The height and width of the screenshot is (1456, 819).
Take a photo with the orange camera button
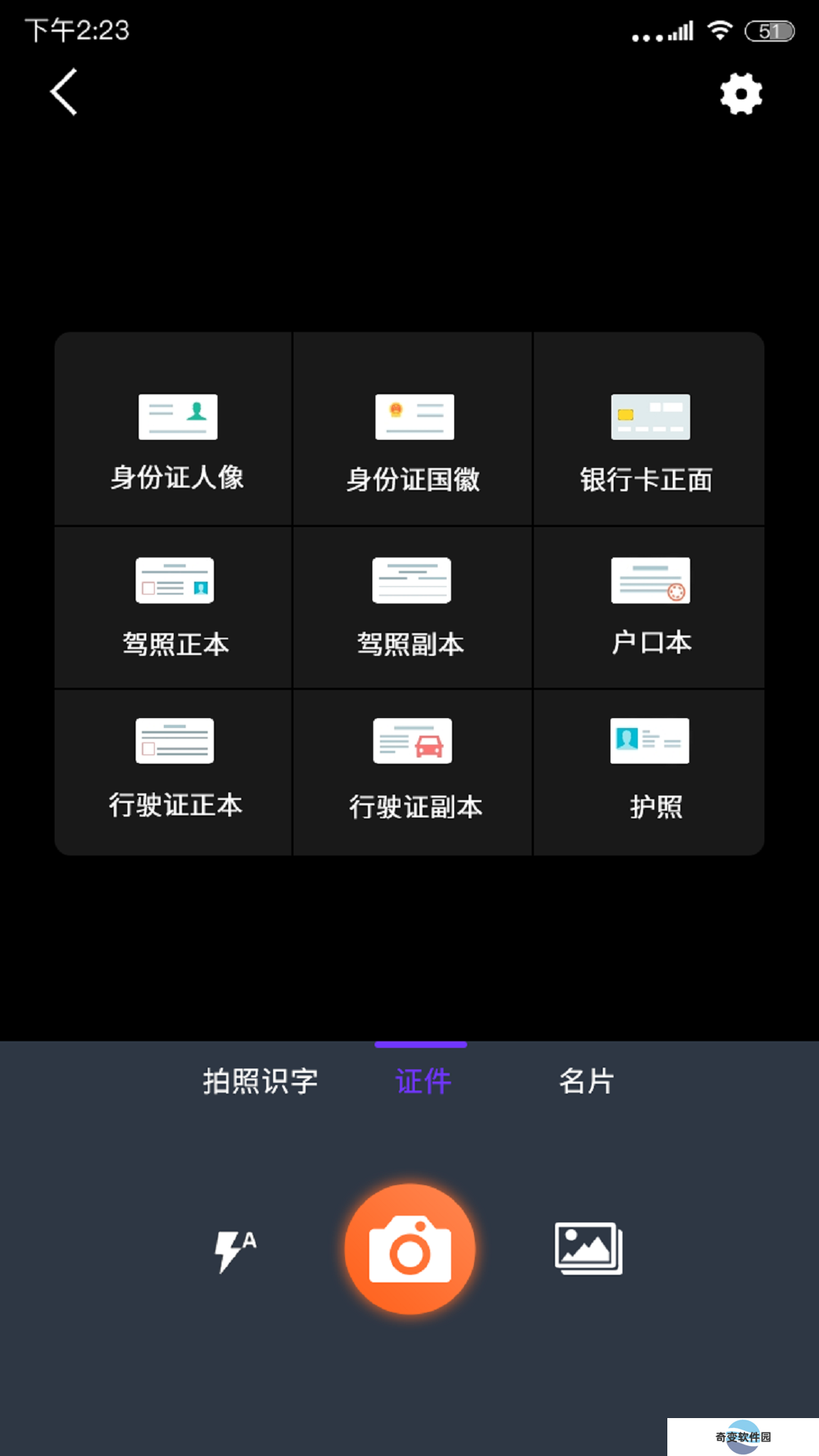pos(410,1249)
